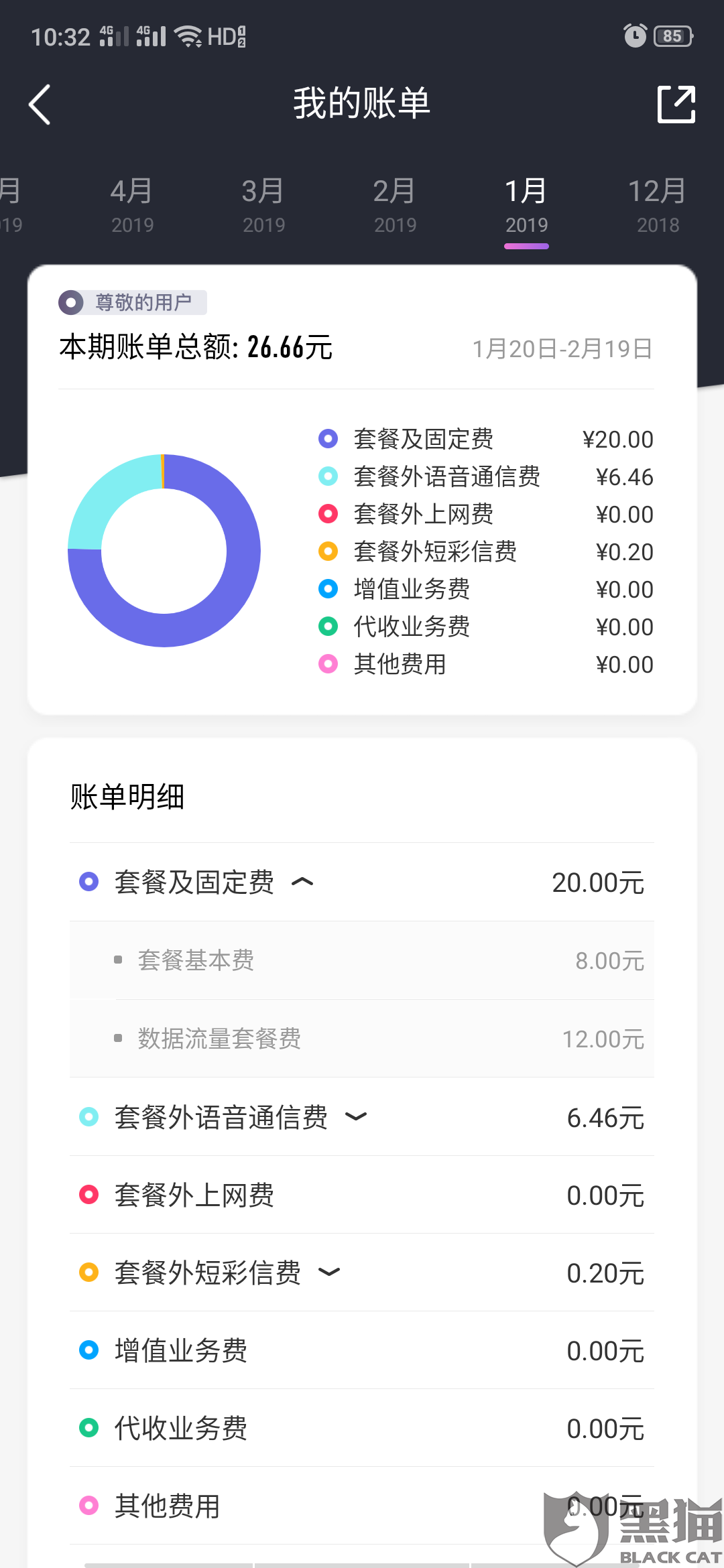Select the 1月 2019 tab
This screenshot has height=1568, width=724.
[x=526, y=206]
